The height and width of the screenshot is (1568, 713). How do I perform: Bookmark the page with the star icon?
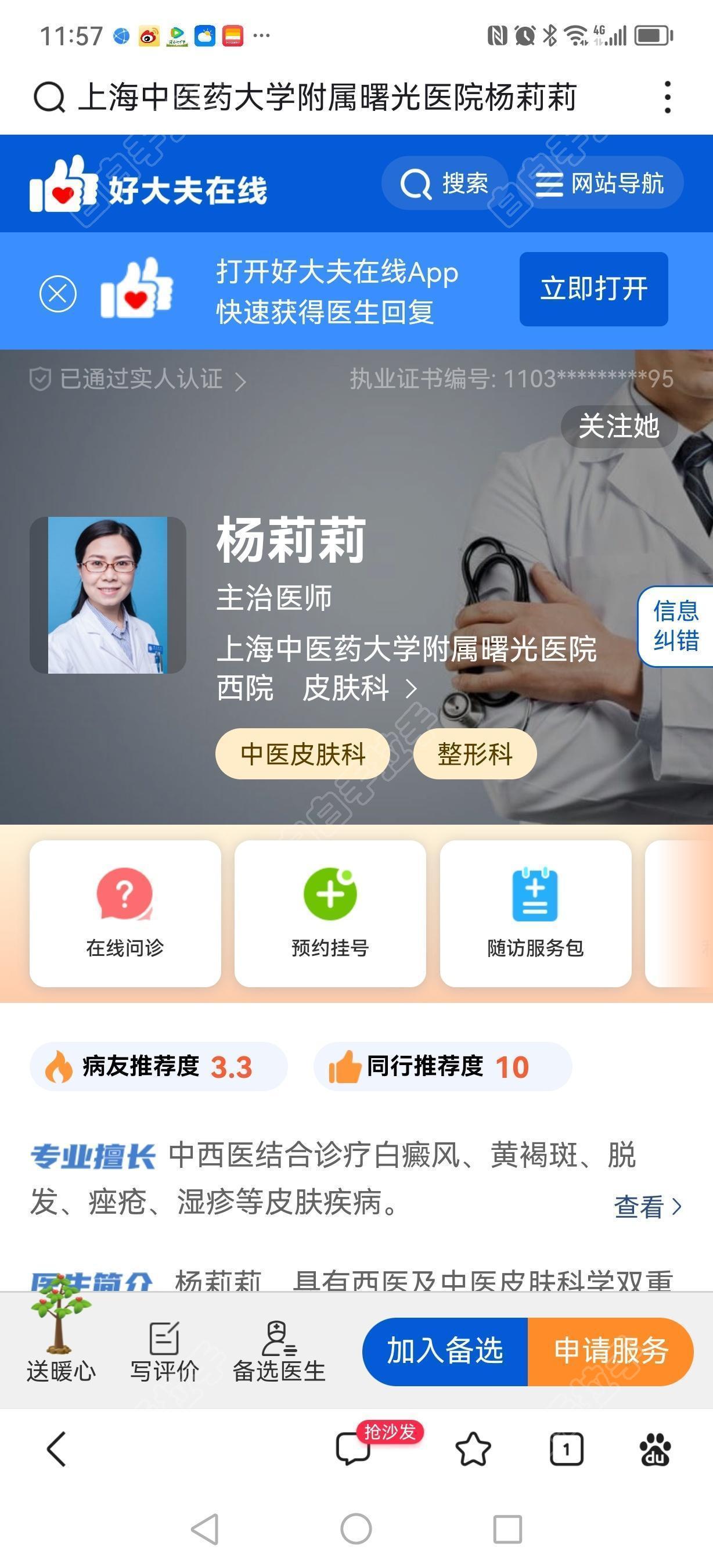click(x=473, y=1450)
